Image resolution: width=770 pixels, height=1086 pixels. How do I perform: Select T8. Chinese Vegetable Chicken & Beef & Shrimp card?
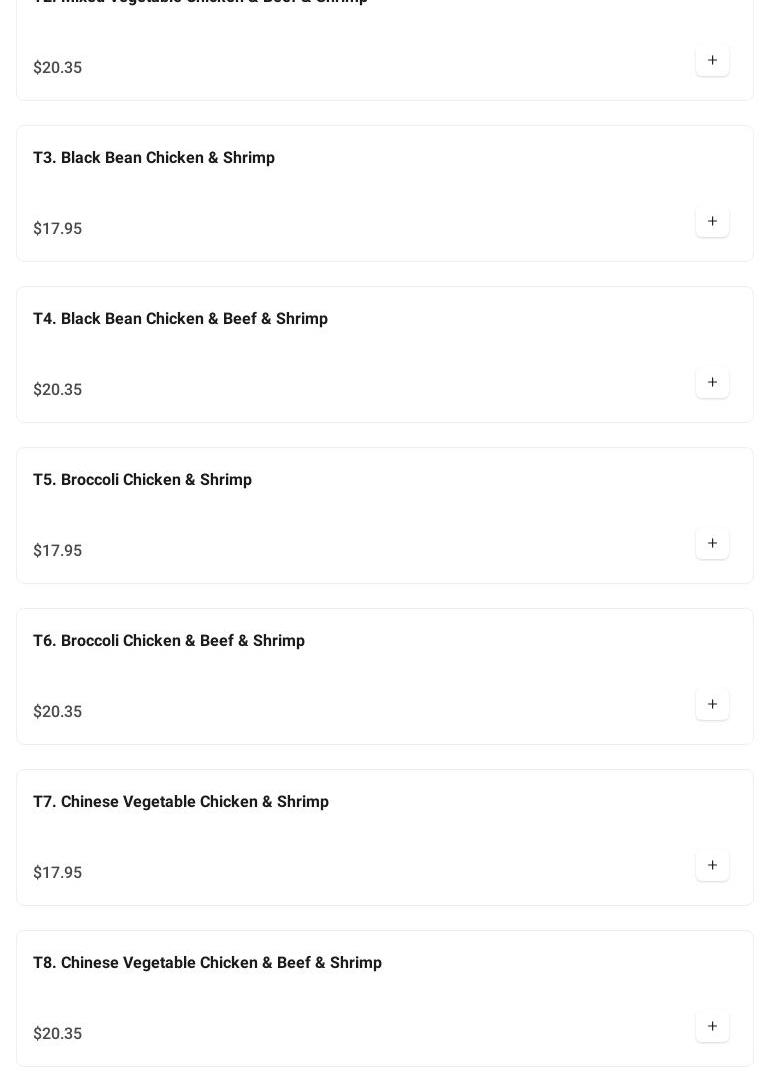pos(207,963)
